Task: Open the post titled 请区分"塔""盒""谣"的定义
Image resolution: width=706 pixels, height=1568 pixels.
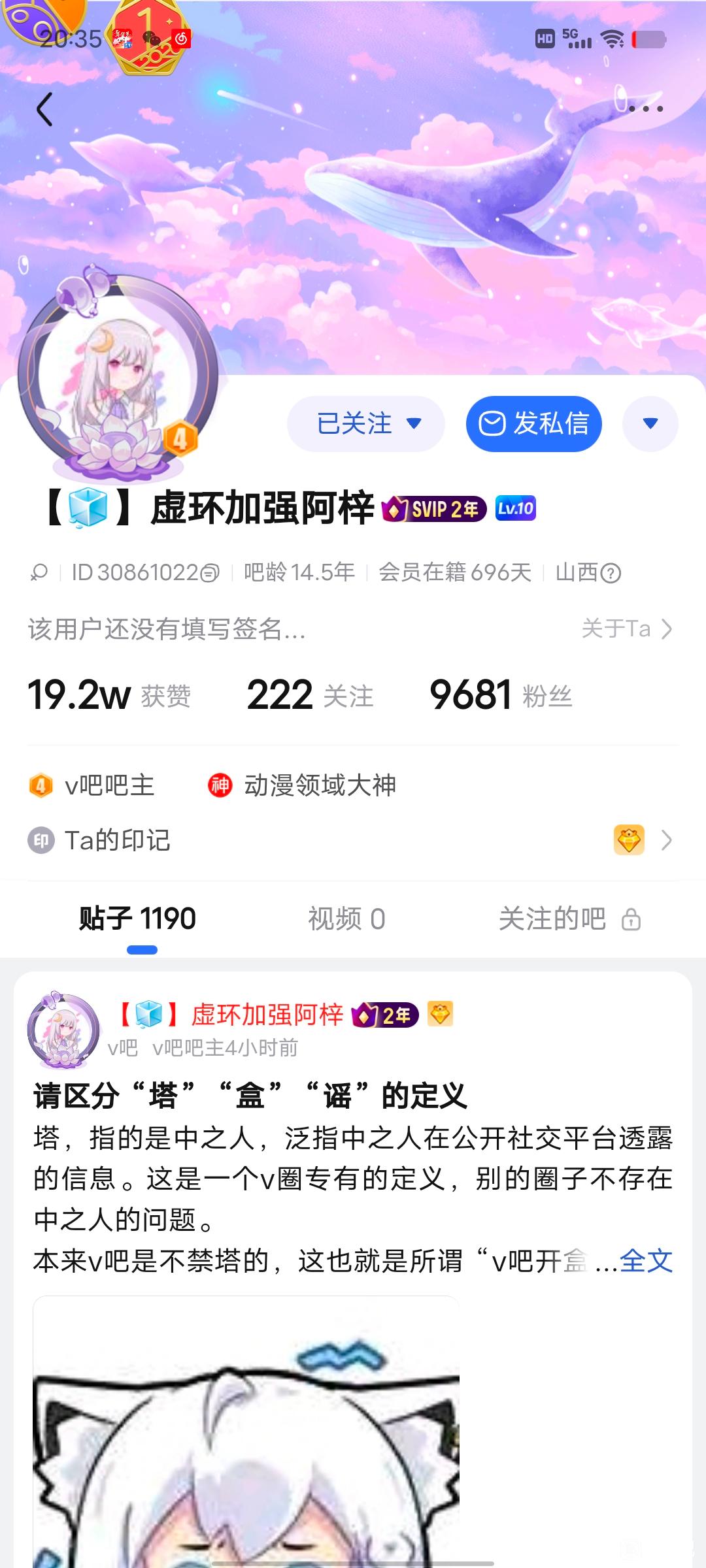Action: pyautogui.click(x=250, y=1096)
